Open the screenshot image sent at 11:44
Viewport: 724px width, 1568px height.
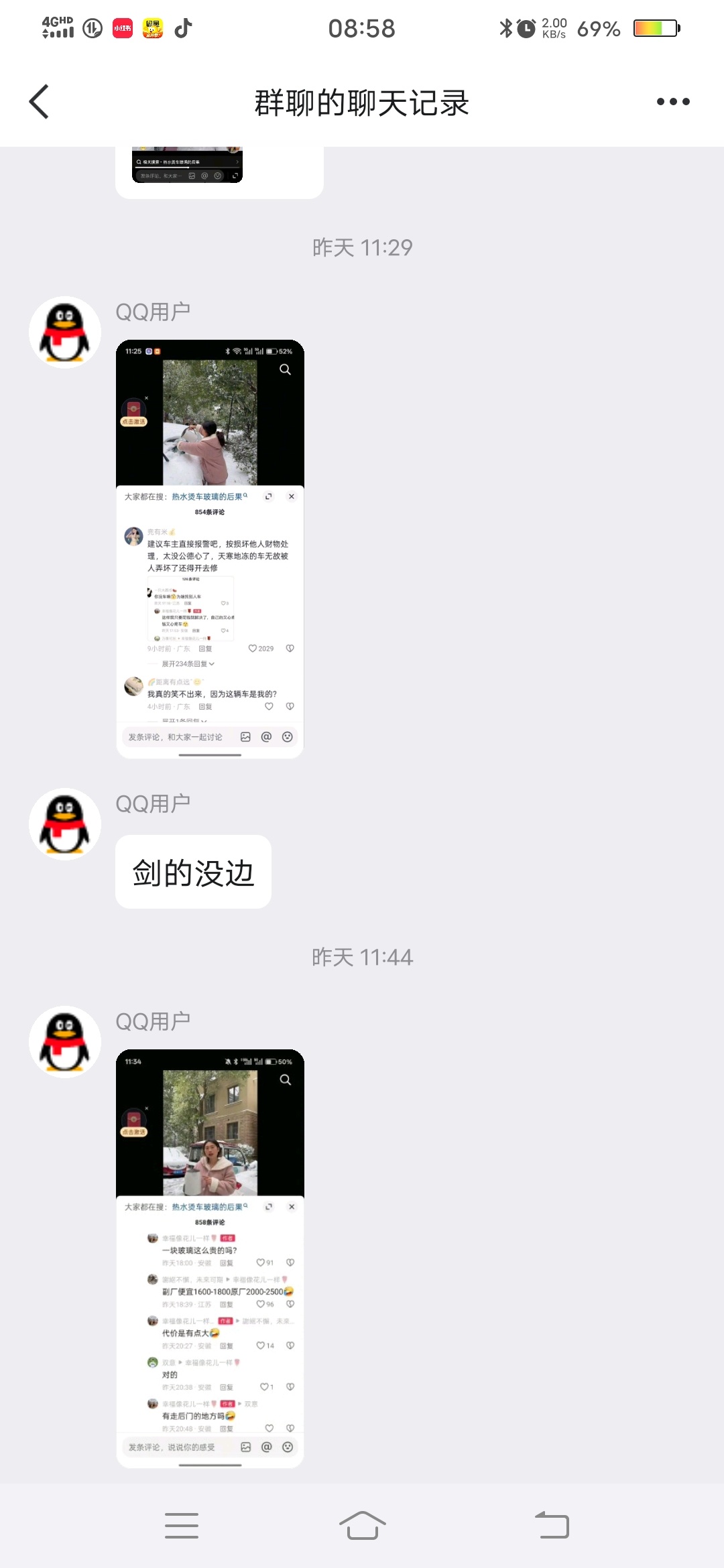pyautogui.click(x=210, y=1258)
